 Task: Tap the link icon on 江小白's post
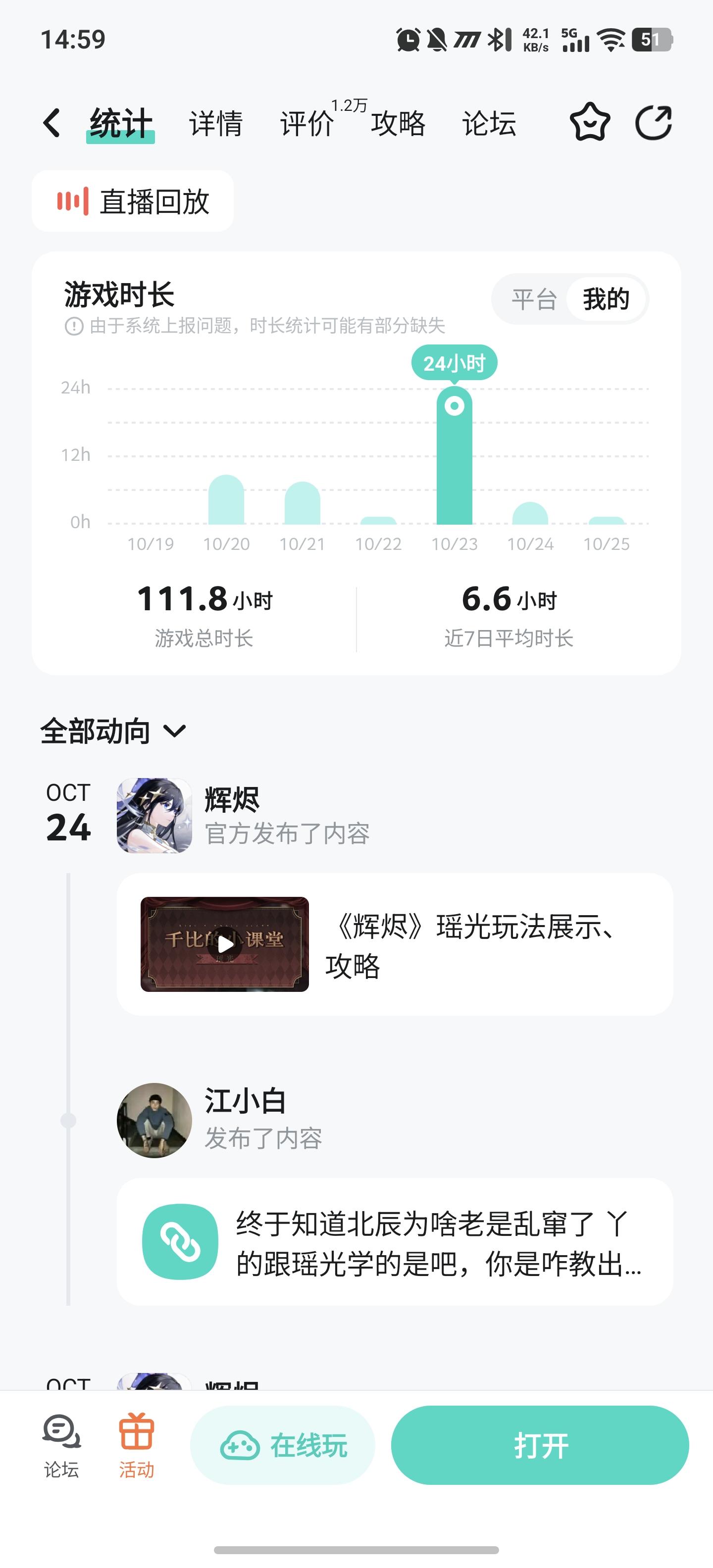pyautogui.click(x=178, y=1242)
